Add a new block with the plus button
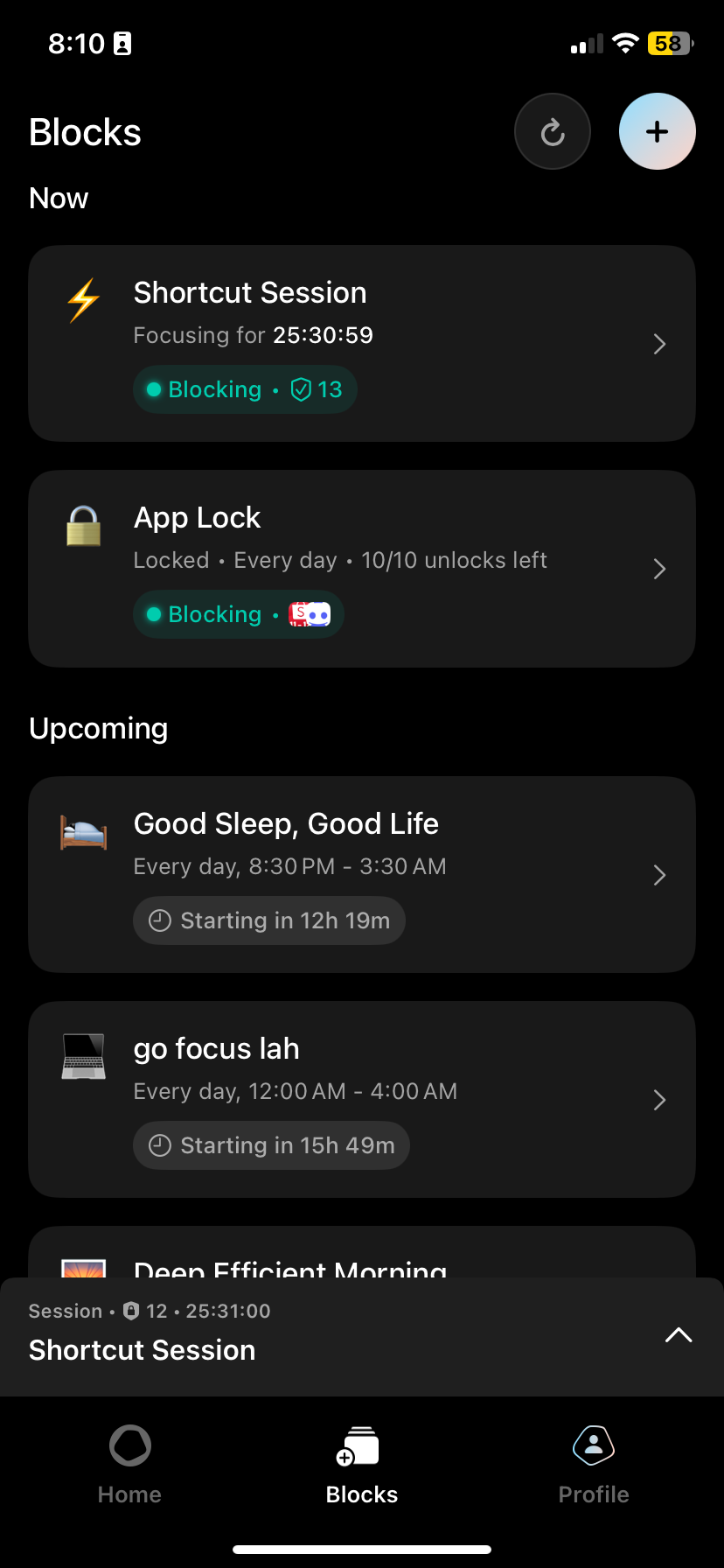This screenshot has height=1568, width=724. point(657,132)
